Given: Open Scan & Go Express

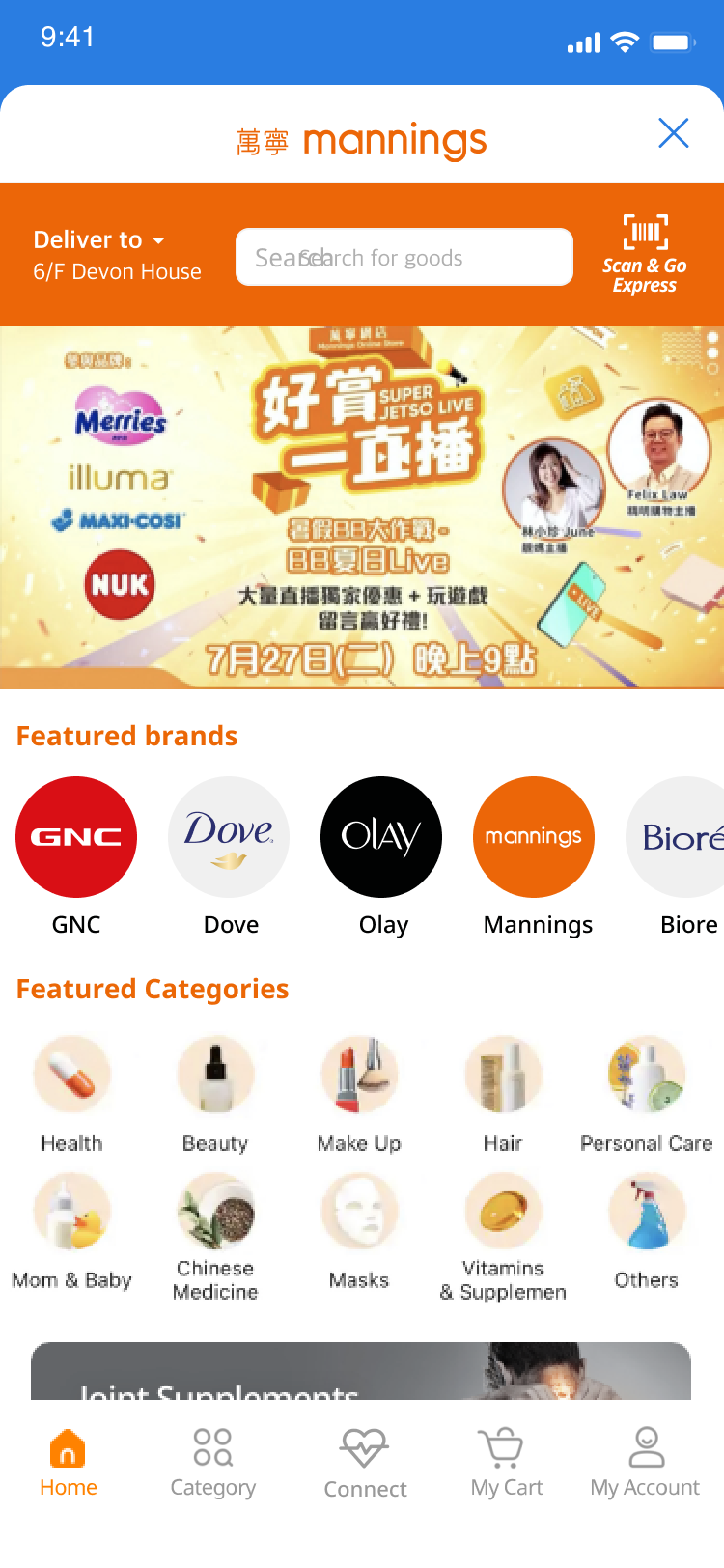Looking at the screenshot, I should tap(645, 254).
